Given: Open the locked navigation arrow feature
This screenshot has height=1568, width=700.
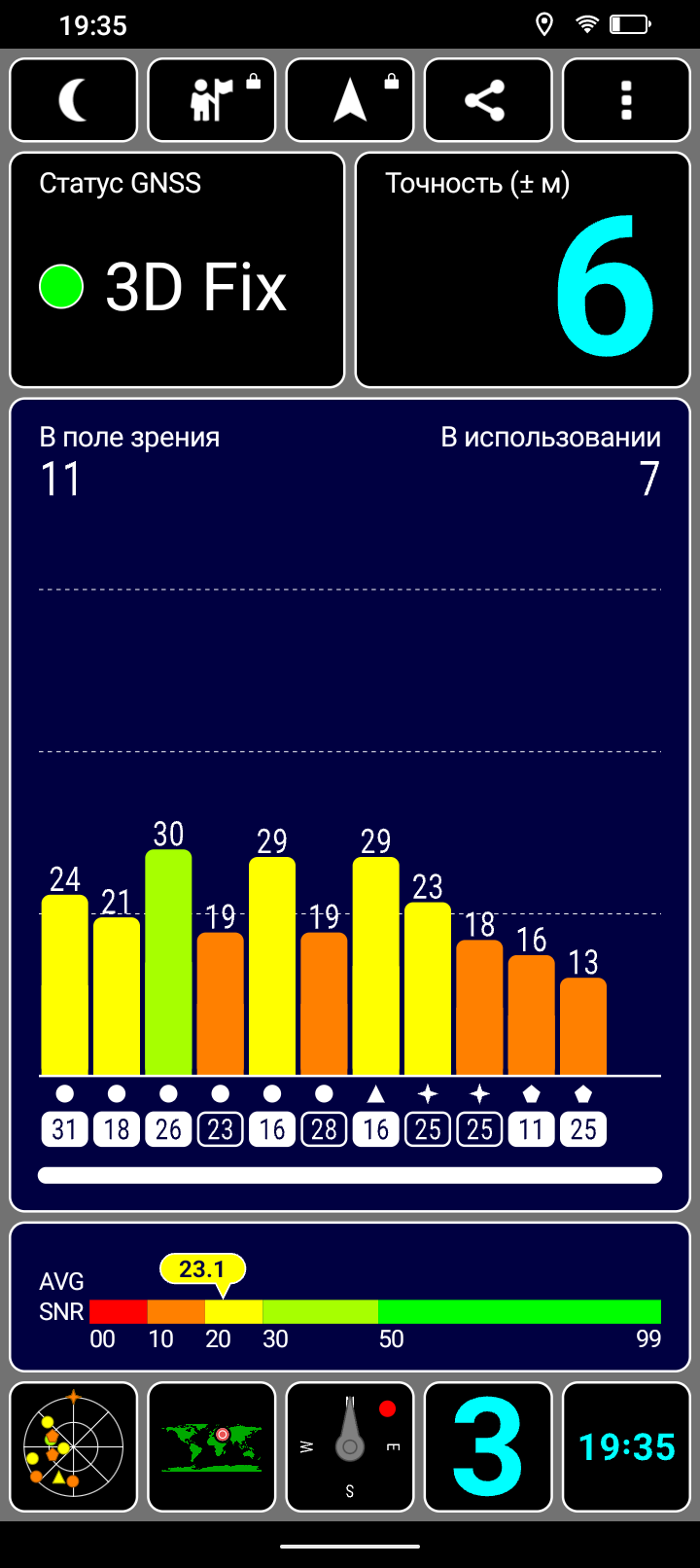Looking at the screenshot, I should pos(350,100).
